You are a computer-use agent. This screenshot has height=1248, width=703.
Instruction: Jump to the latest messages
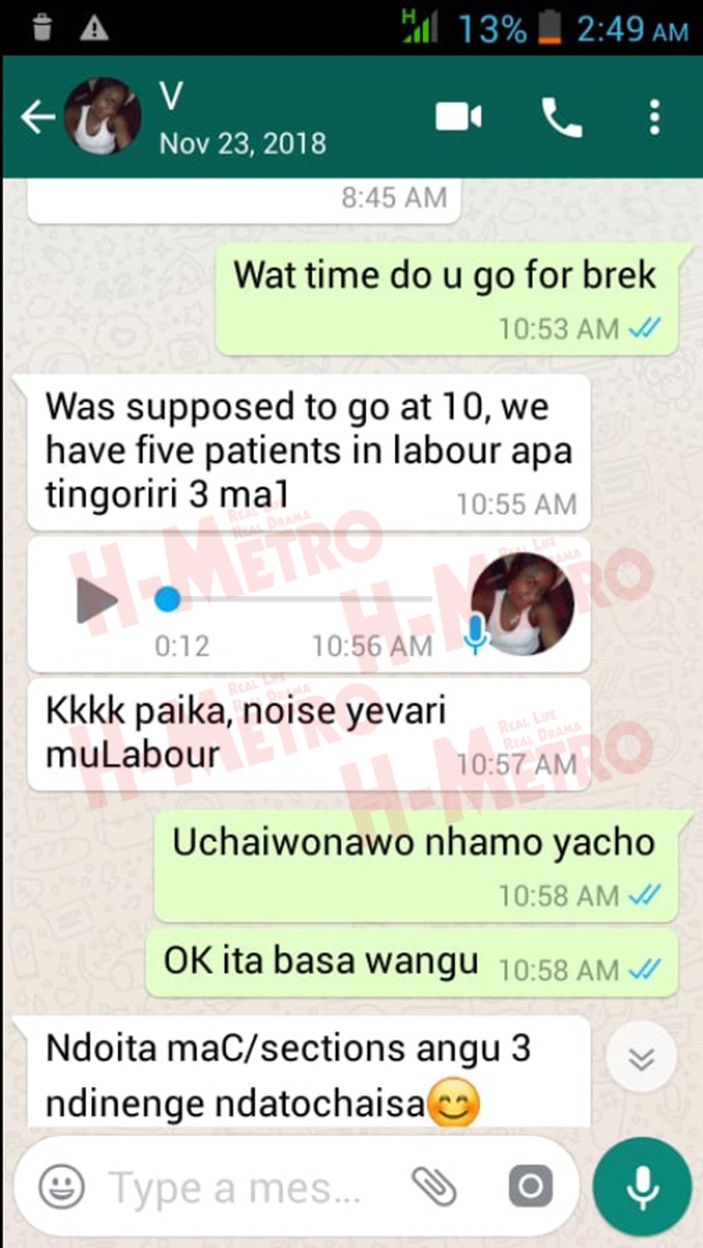[x=641, y=1059]
